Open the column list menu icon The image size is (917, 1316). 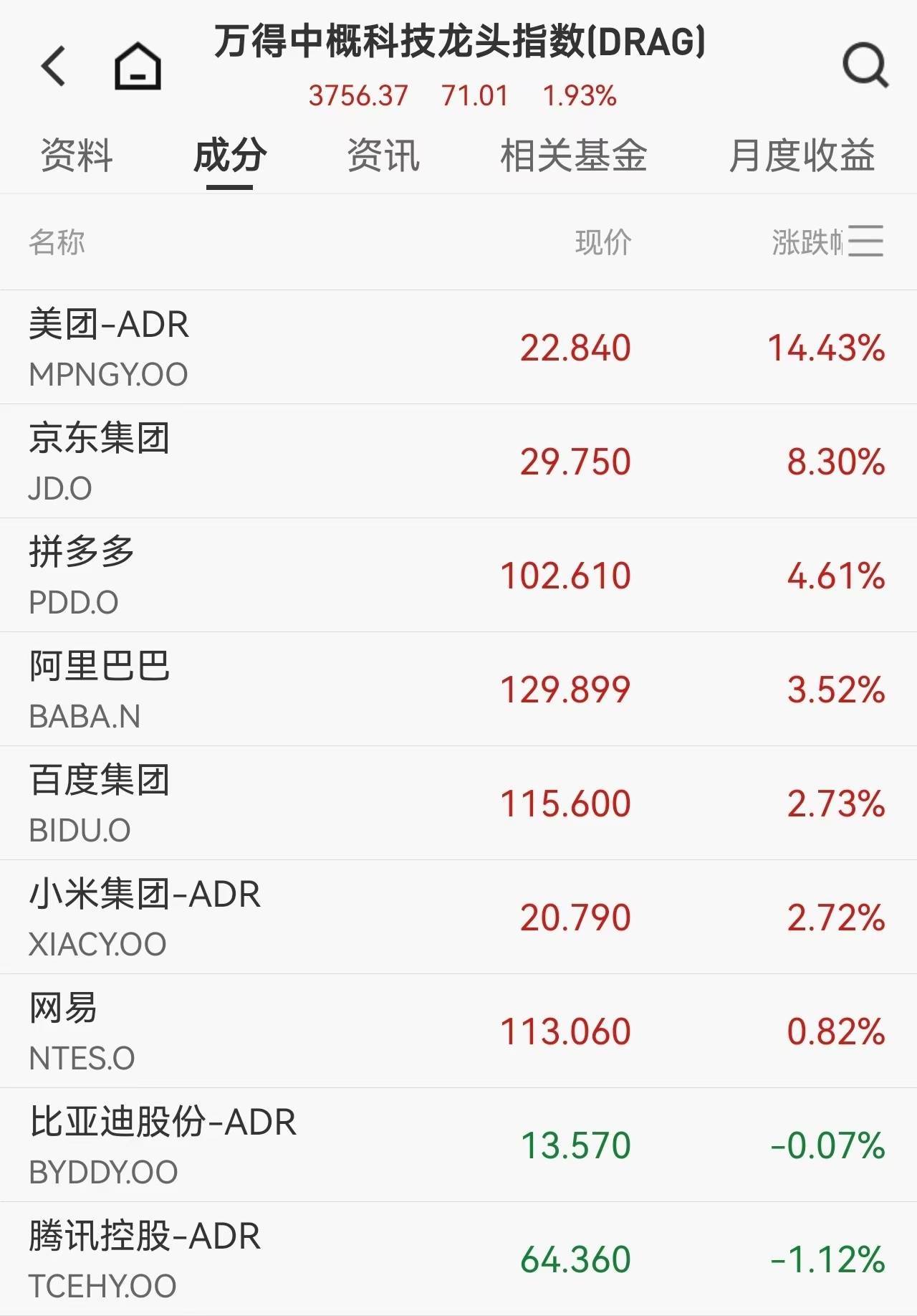[865, 242]
